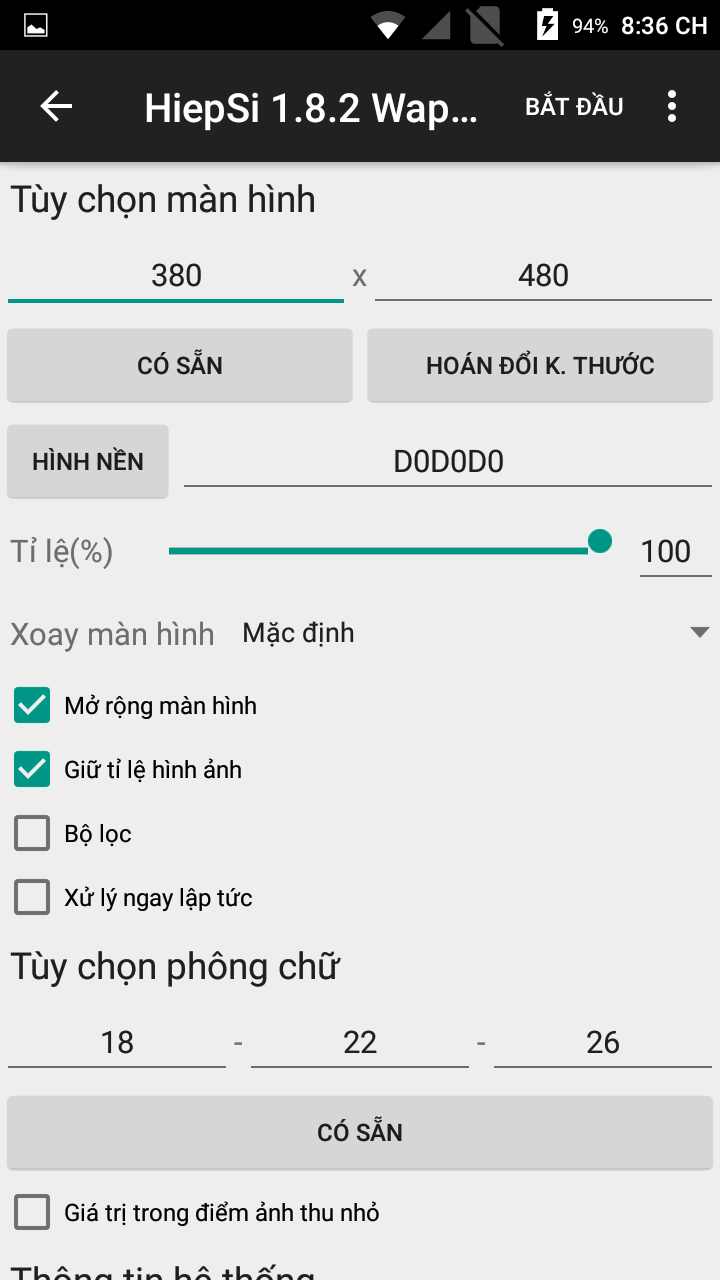
Task: Uncheck Giữ tỉ lệ hình ảnh
Action: click(32, 770)
